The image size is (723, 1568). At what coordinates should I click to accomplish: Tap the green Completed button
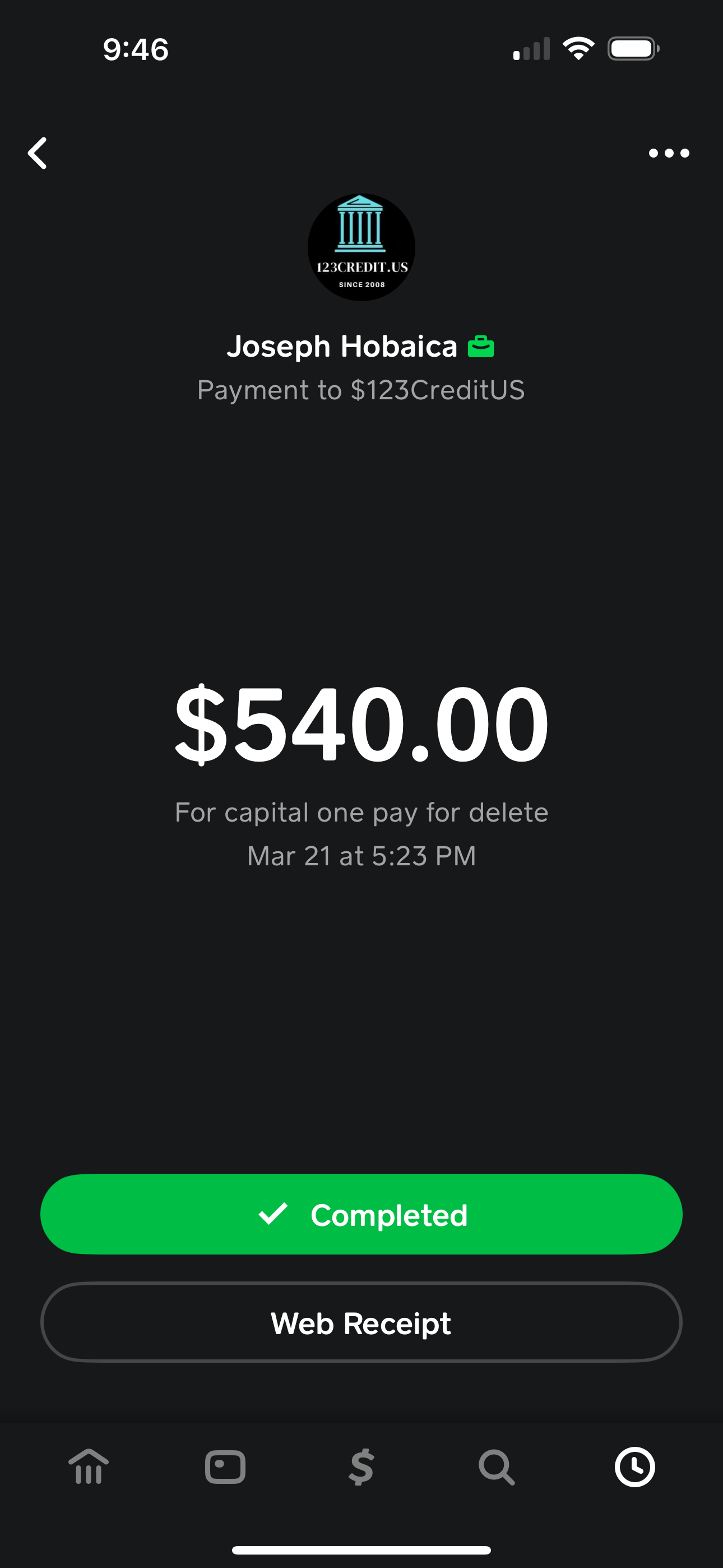click(361, 1214)
